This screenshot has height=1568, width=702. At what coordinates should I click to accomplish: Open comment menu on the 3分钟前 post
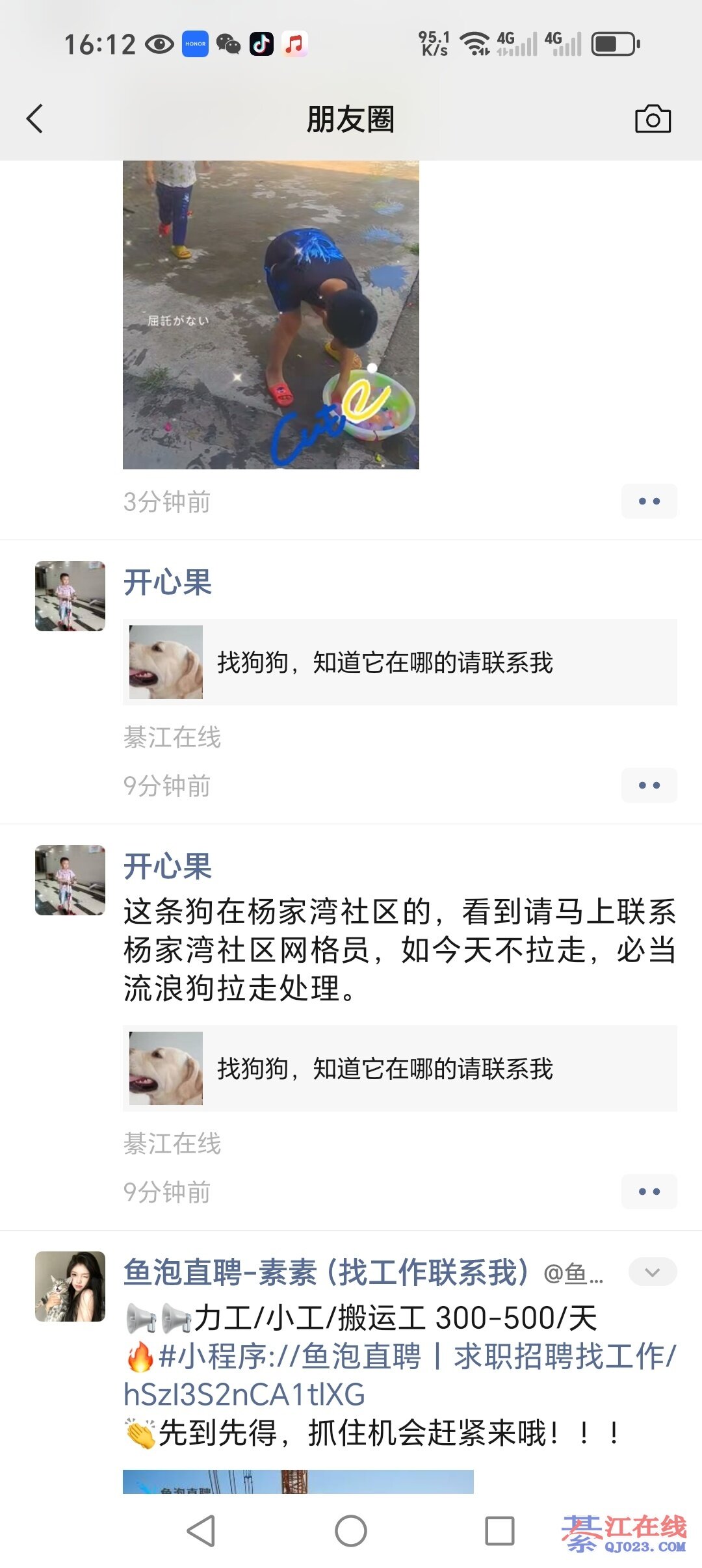649,501
